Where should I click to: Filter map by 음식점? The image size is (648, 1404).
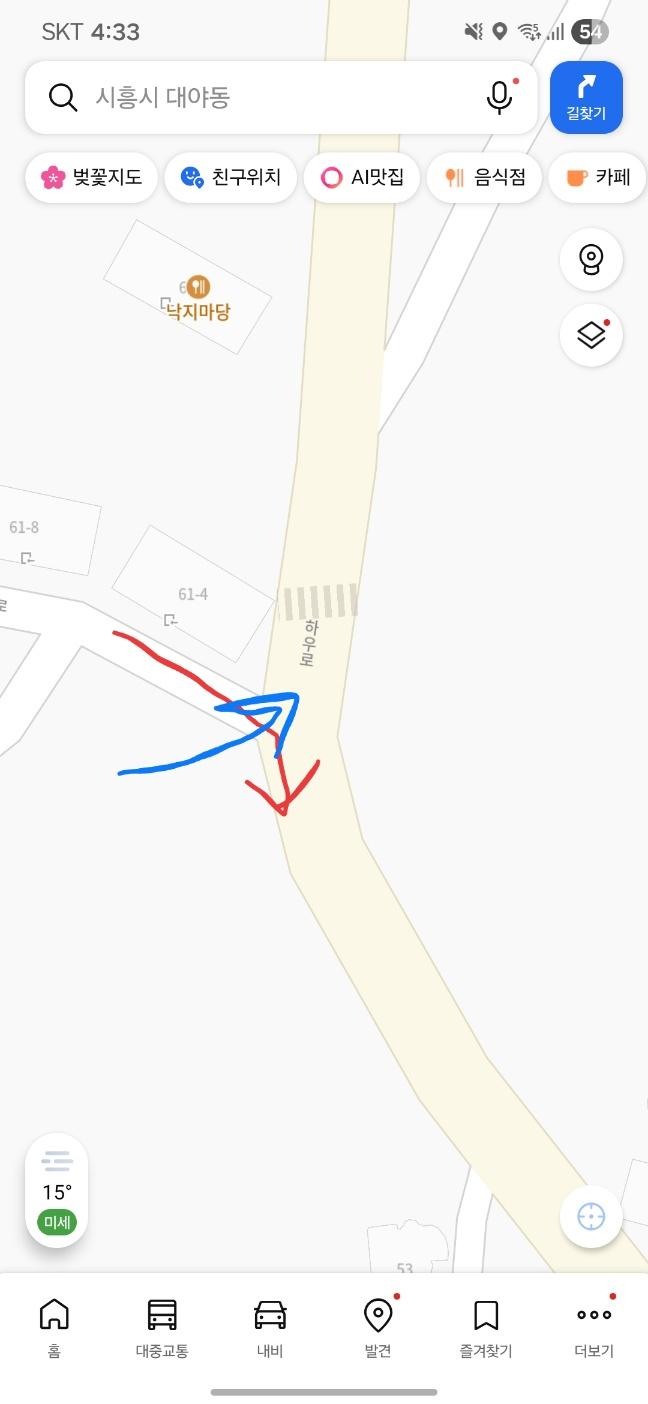[485, 178]
